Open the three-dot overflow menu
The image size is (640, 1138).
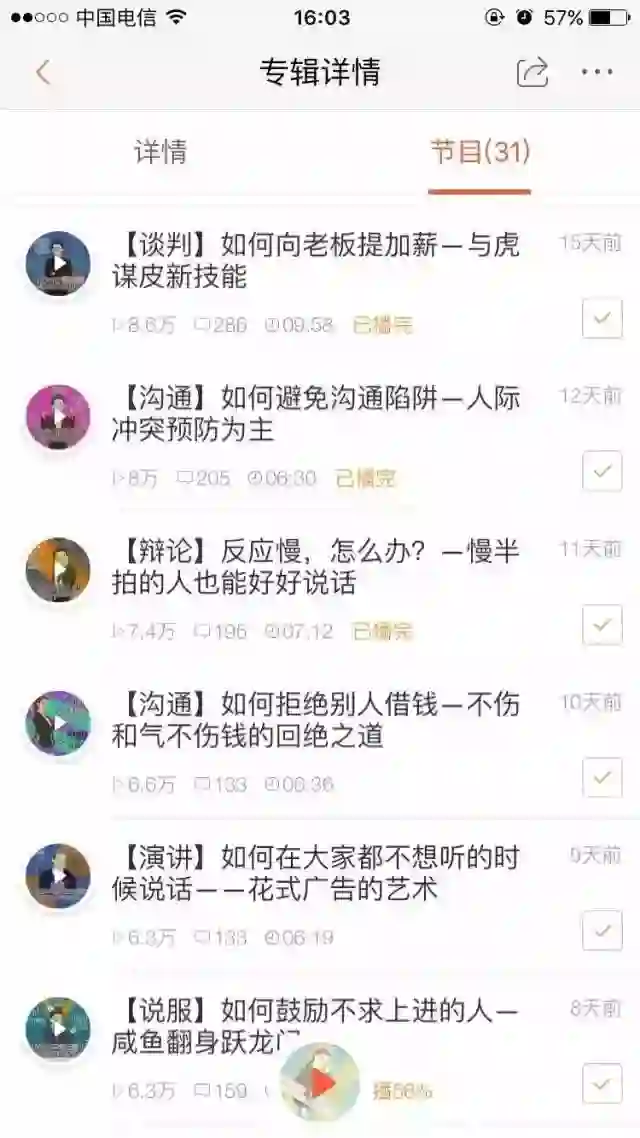point(597,72)
